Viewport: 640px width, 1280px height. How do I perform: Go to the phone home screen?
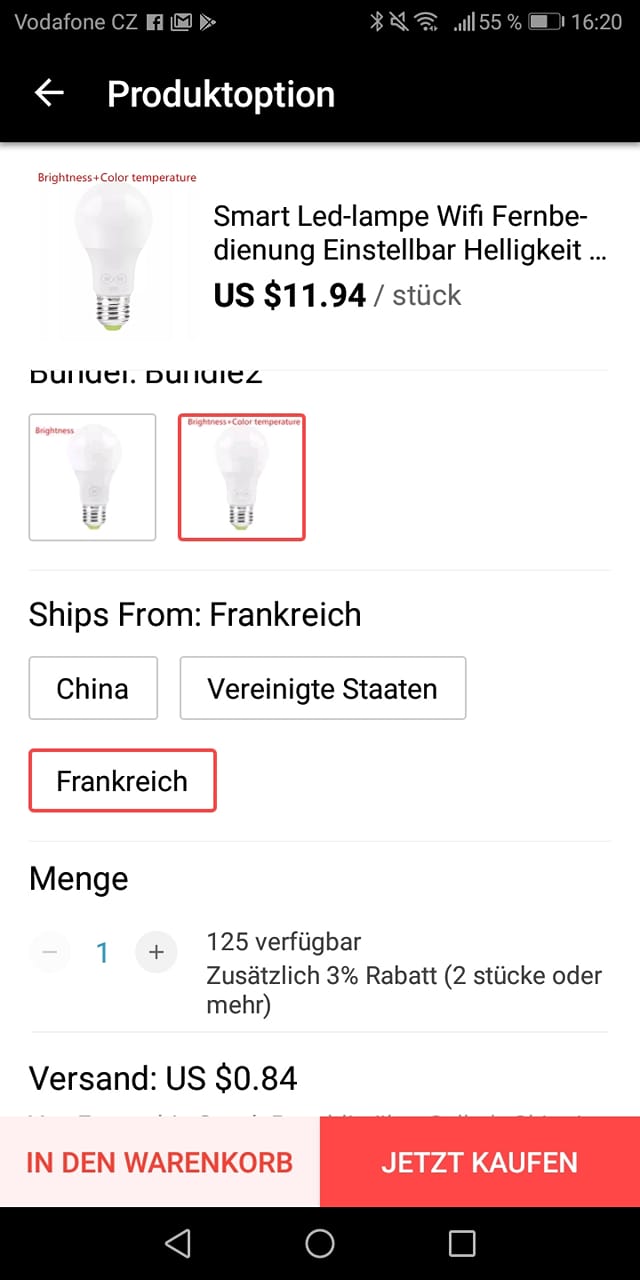pyautogui.click(x=320, y=1243)
